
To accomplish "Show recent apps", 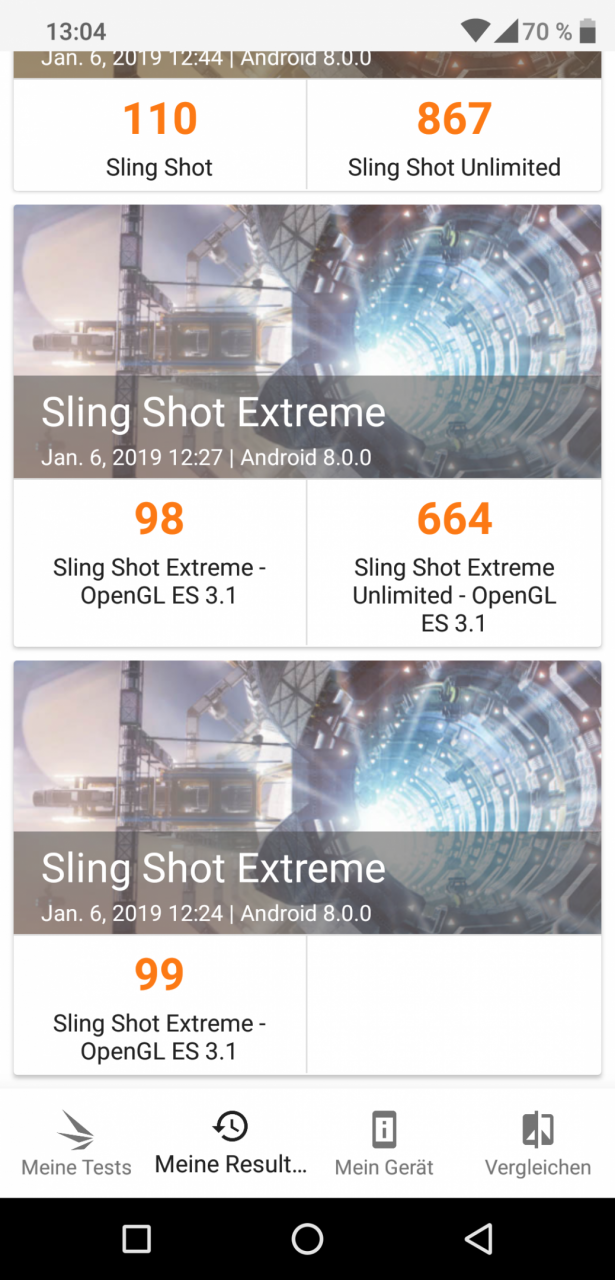I will pos(136,1239).
